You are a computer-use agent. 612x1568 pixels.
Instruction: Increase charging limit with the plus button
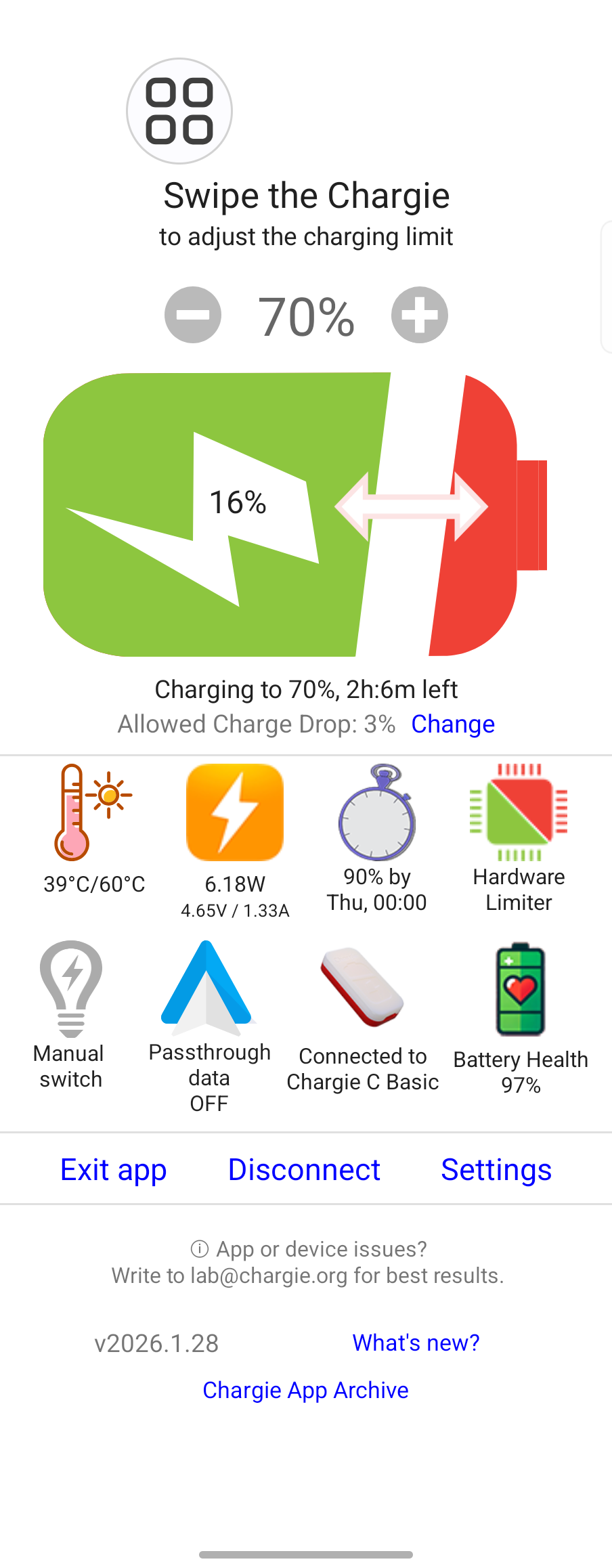pyautogui.click(x=418, y=314)
